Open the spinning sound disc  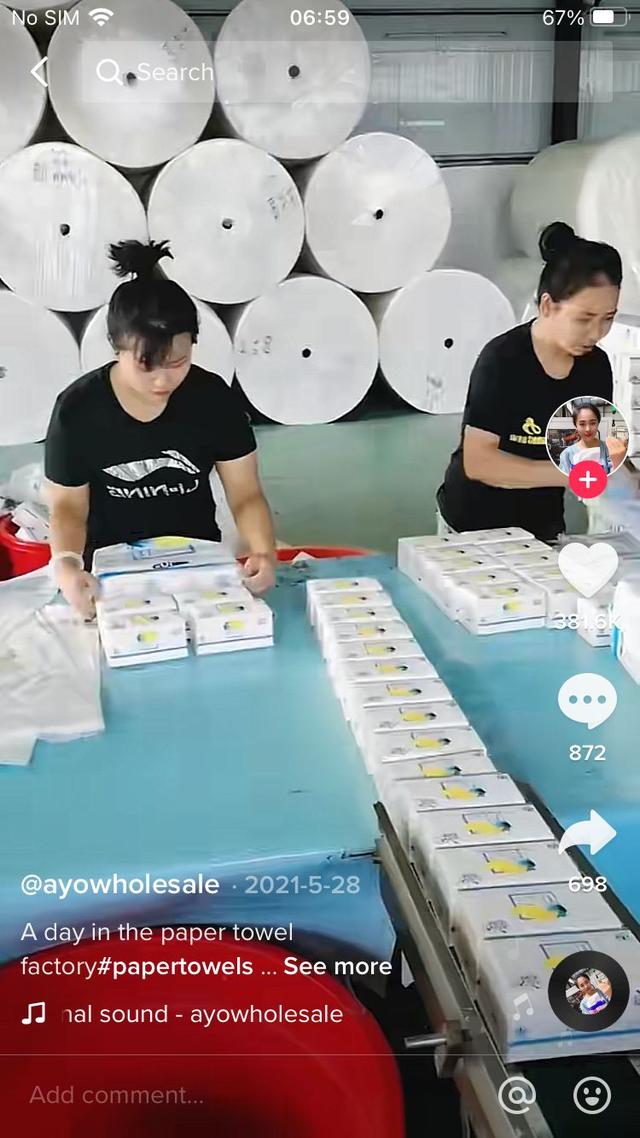(x=588, y=991)
